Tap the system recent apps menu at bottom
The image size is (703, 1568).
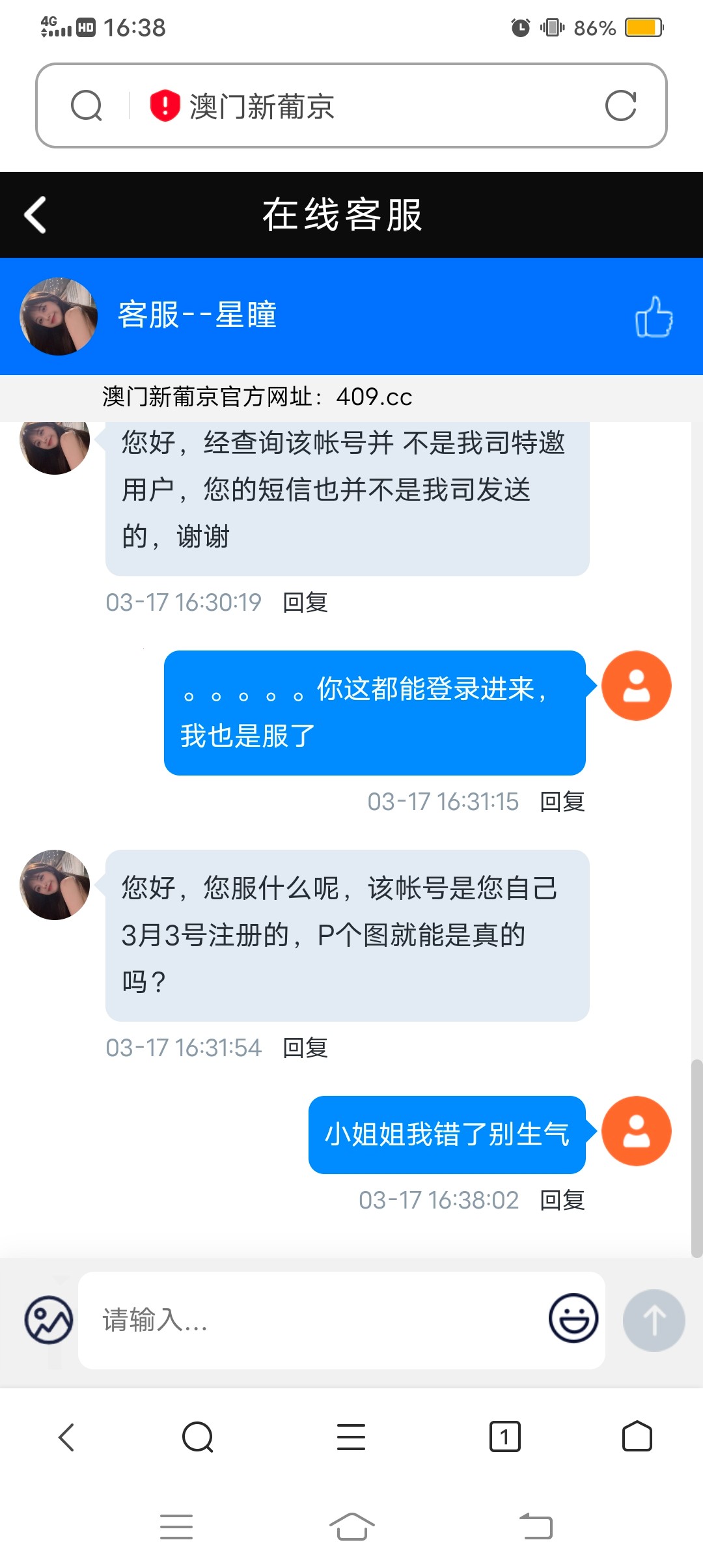tap(176, 1526)
